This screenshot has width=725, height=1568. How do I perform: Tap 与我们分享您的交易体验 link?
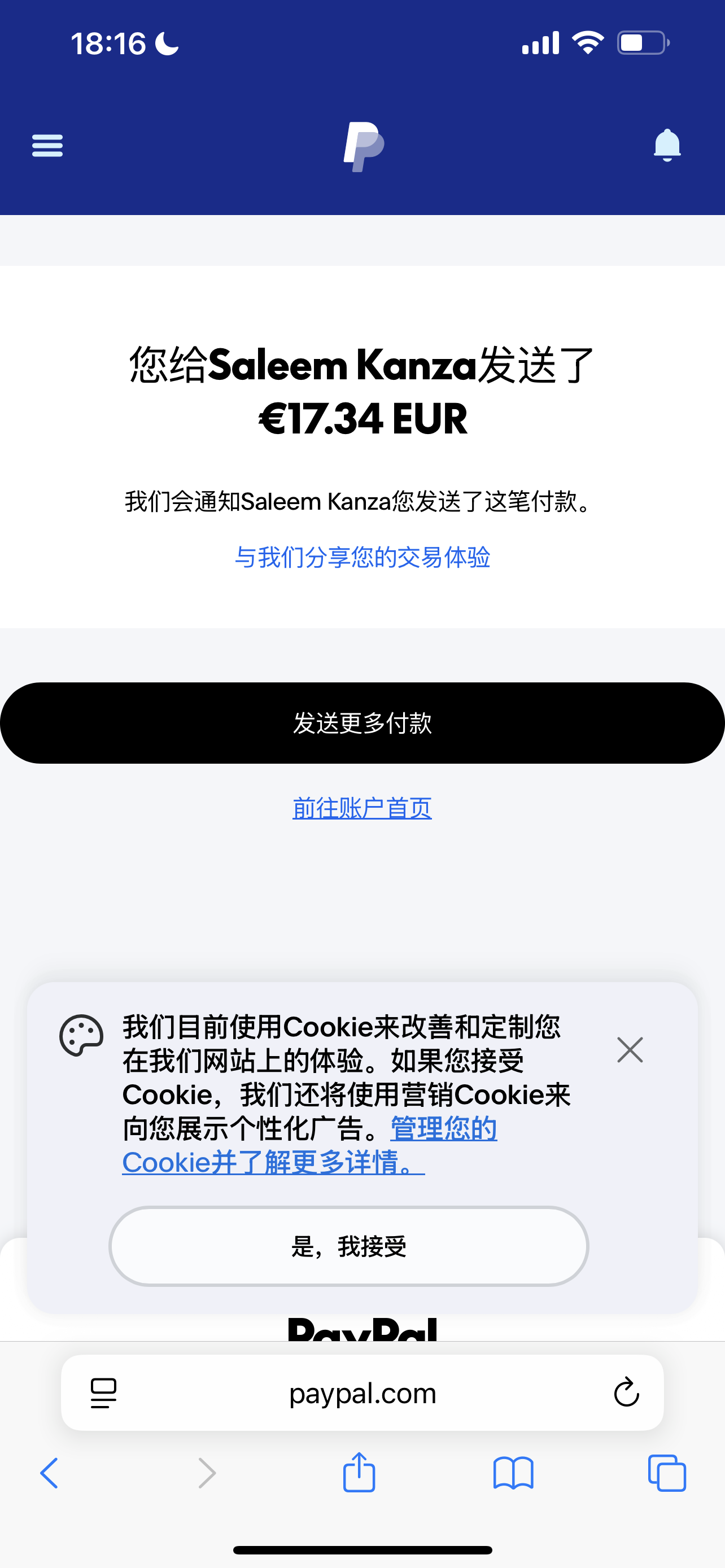pos(362,557)
